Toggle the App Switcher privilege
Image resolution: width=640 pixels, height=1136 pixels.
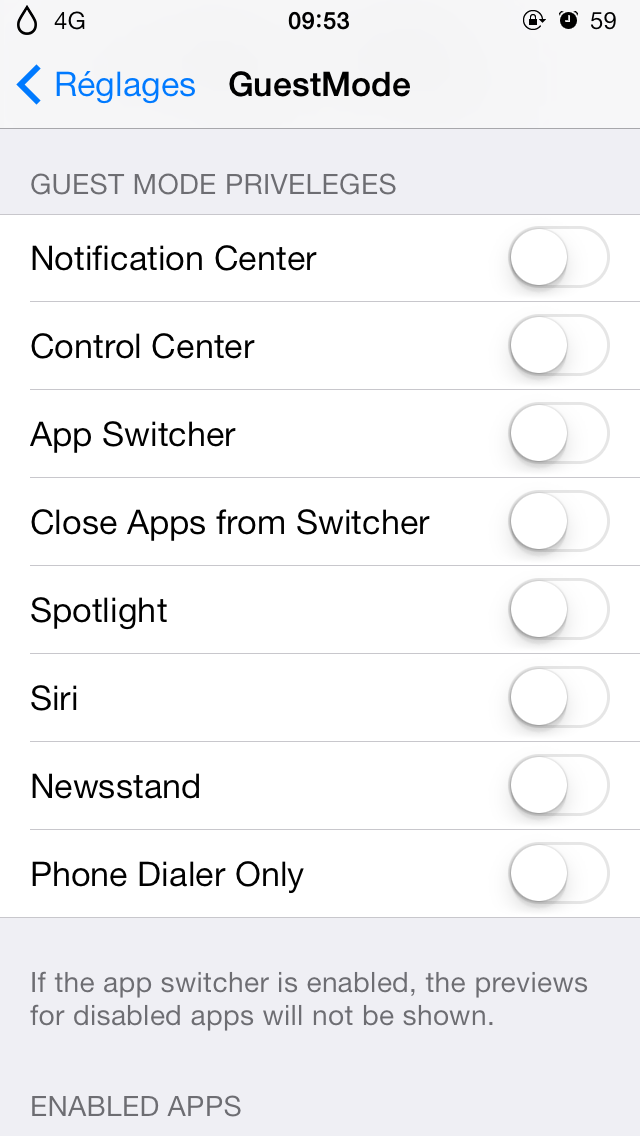[x=559, y=434]
